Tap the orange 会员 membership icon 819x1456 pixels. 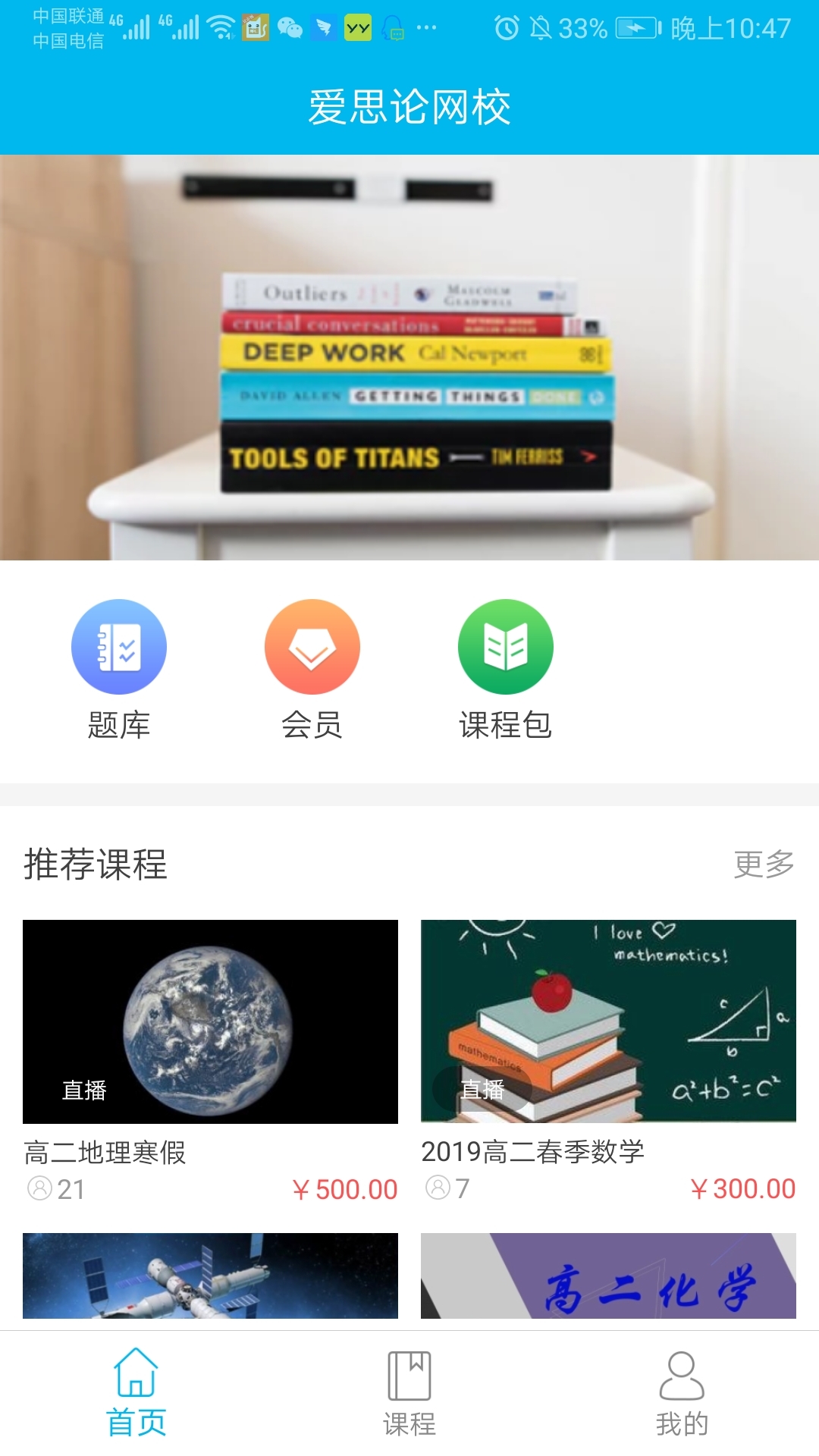click(312, 647)
